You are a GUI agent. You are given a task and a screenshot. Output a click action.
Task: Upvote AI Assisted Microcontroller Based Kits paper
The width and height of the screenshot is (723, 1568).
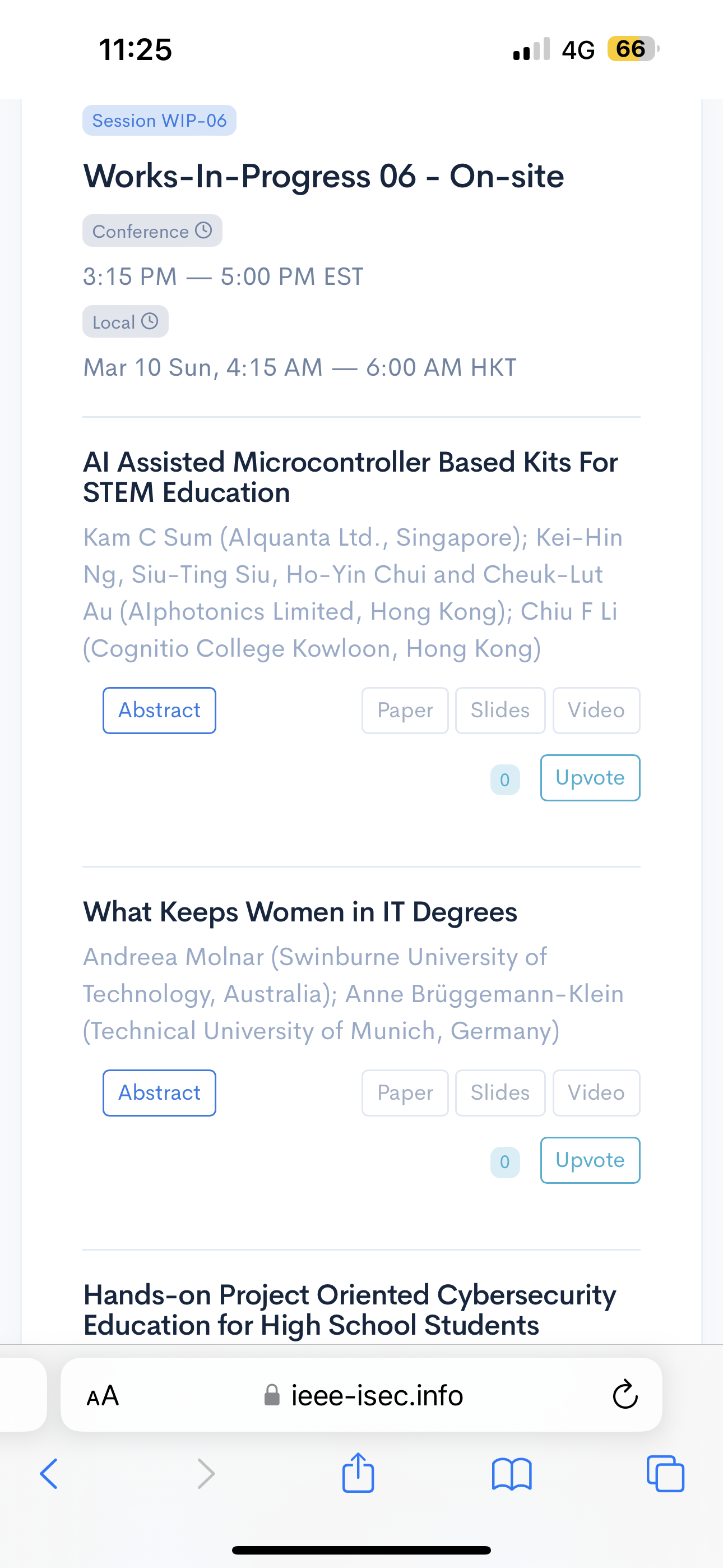(590, 778)
